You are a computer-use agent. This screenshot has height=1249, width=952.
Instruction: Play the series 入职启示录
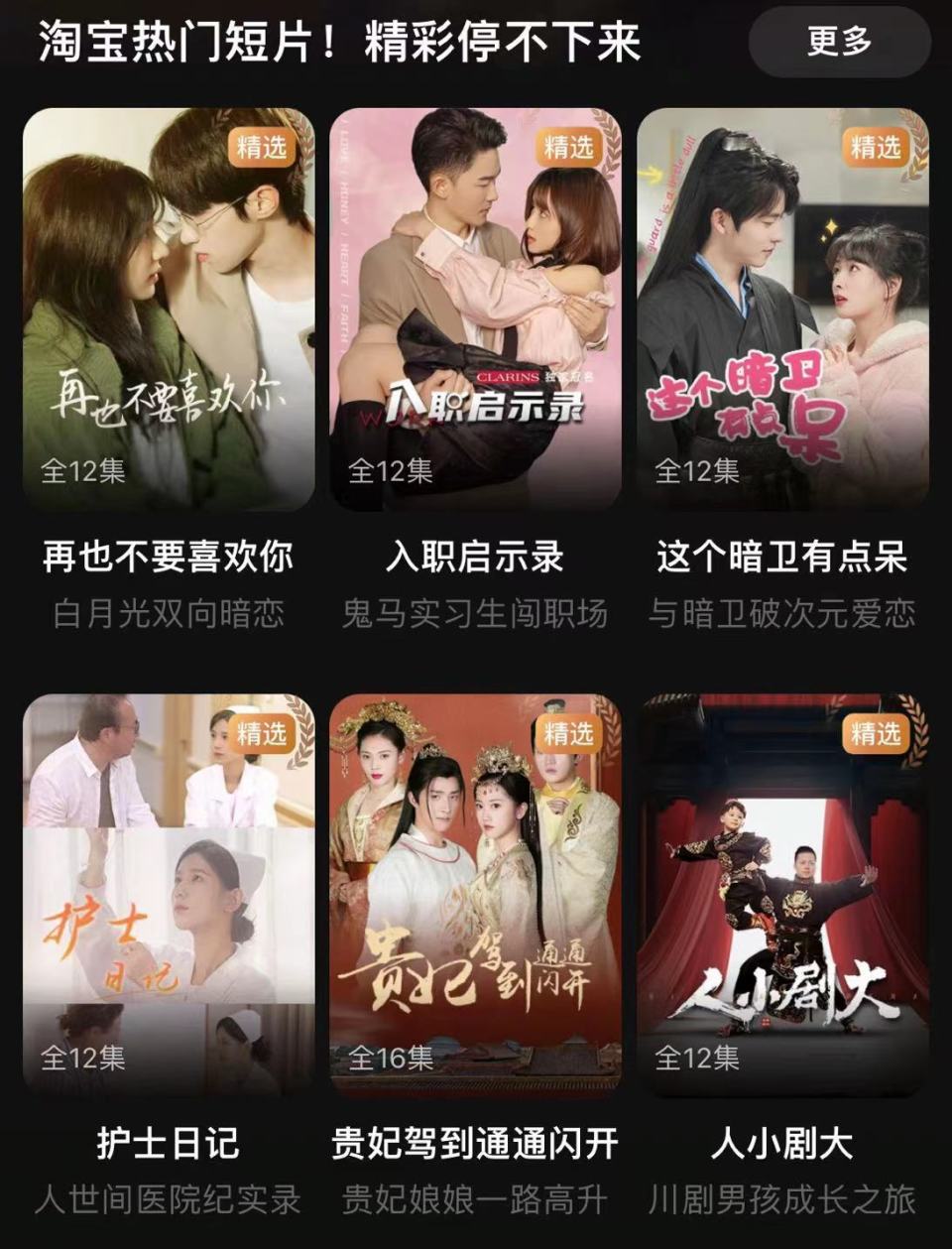coord(475,310)
